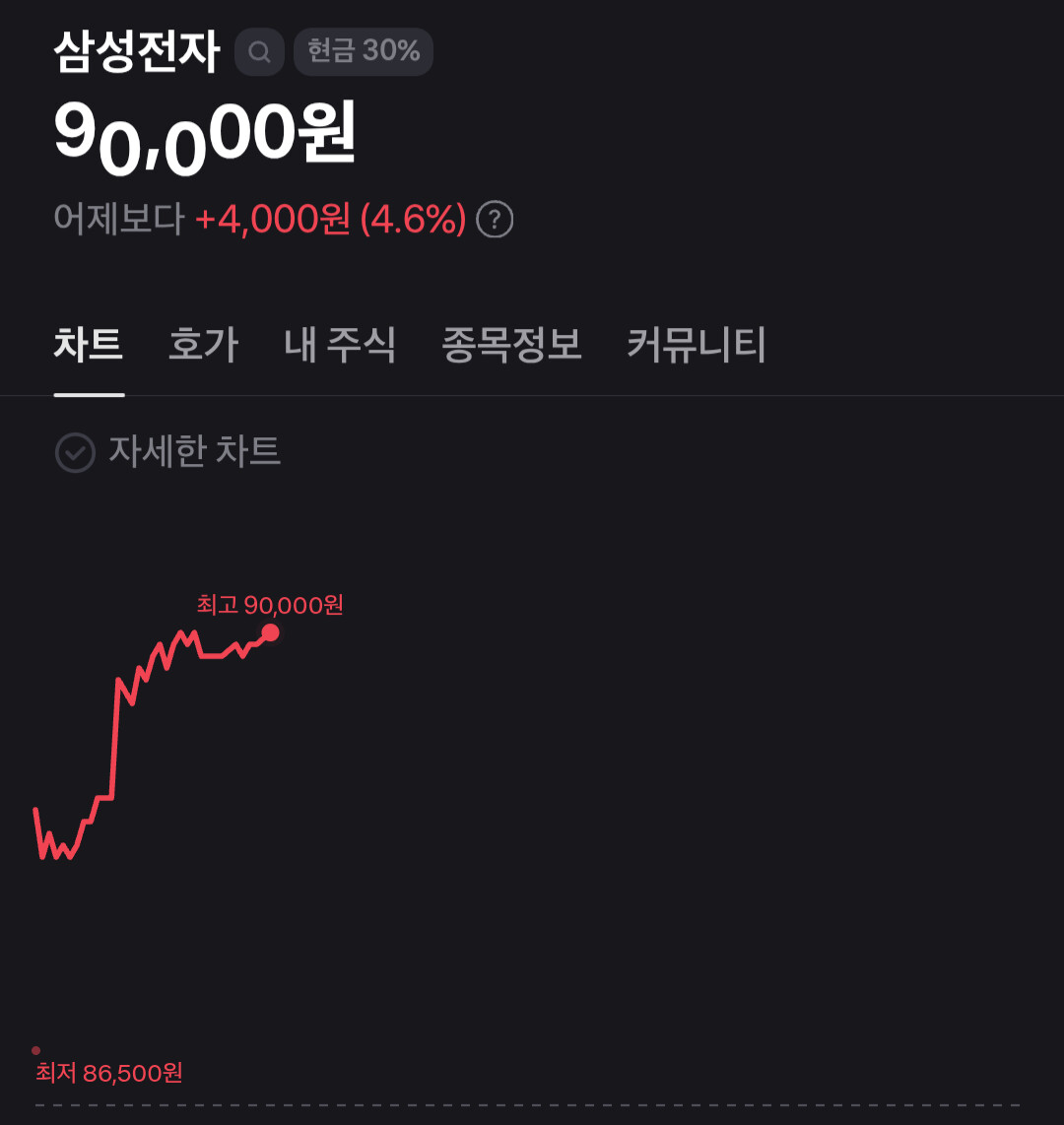Tap the search icon beside 삼성전자

click(259, 52)
